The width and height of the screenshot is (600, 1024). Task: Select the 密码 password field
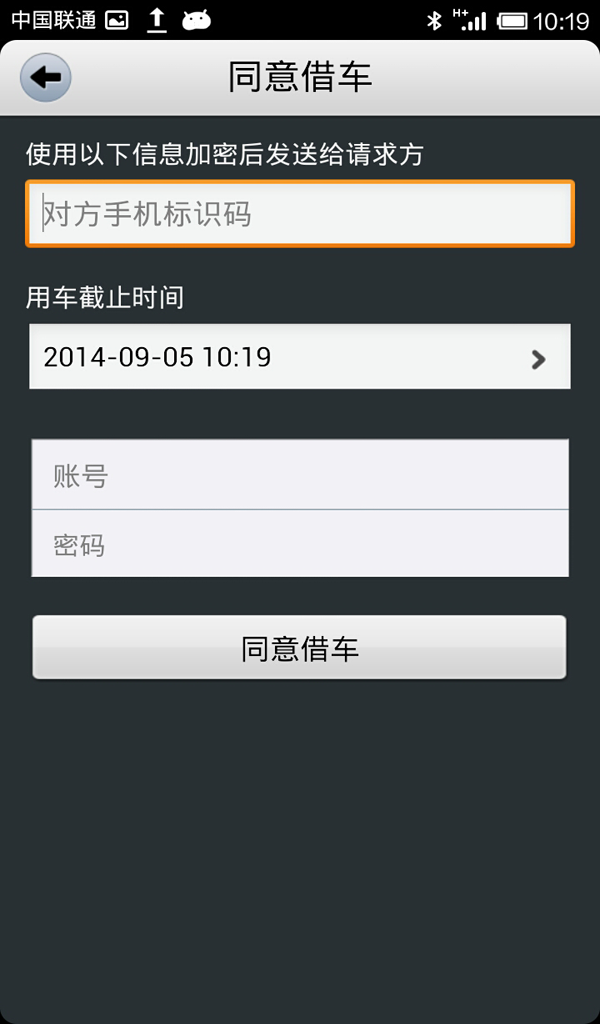coord(300,545)
